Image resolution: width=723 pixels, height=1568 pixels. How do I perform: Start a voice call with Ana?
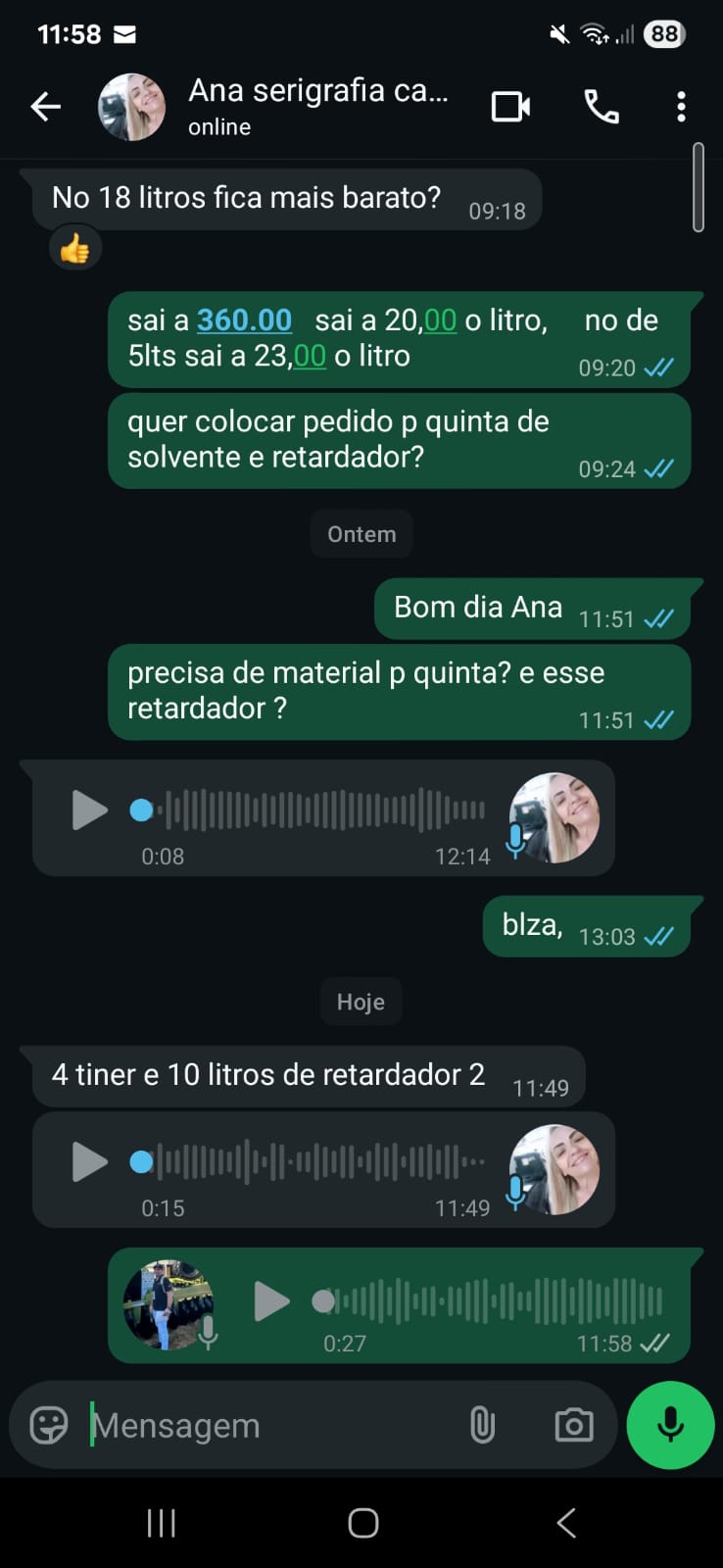pos(601,107)
